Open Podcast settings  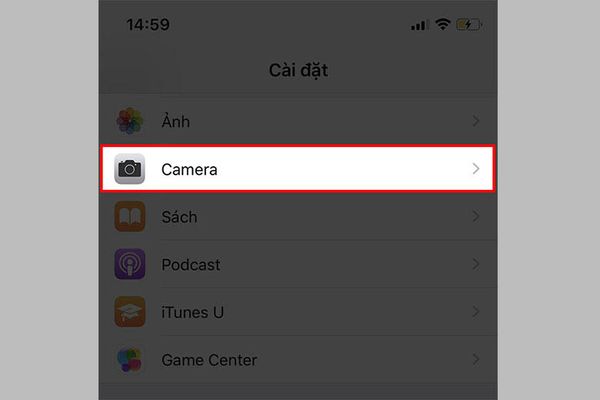click(300, 265)
